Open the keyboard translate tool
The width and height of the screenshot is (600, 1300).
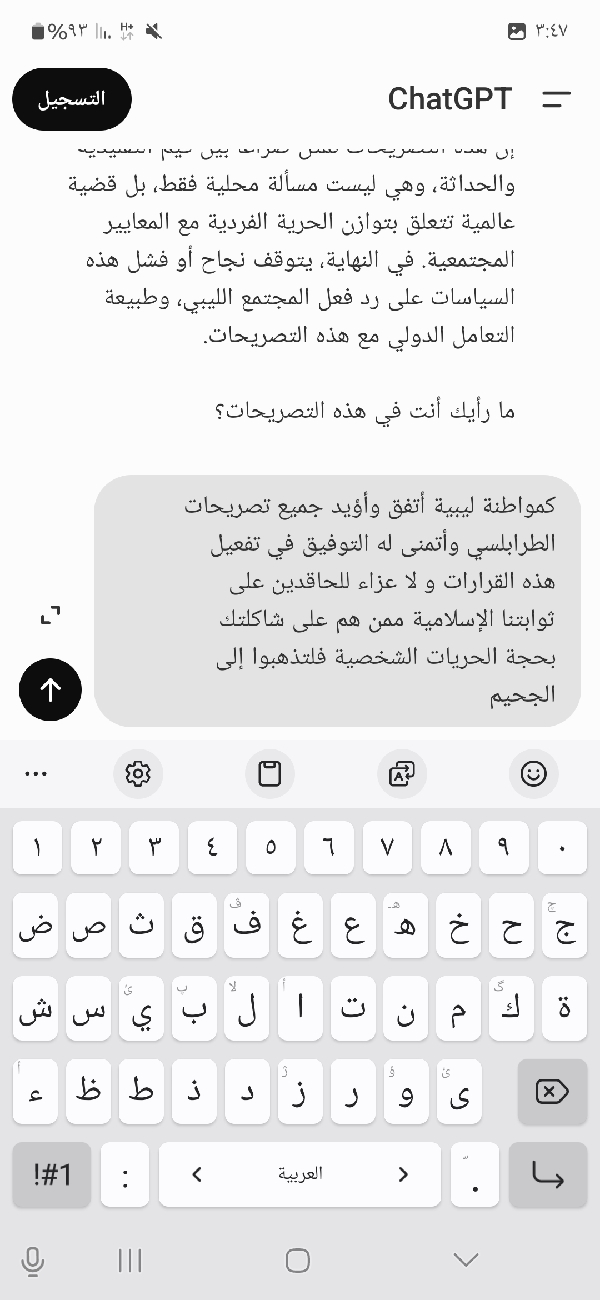pyautogui.click(x=402, y=773)
